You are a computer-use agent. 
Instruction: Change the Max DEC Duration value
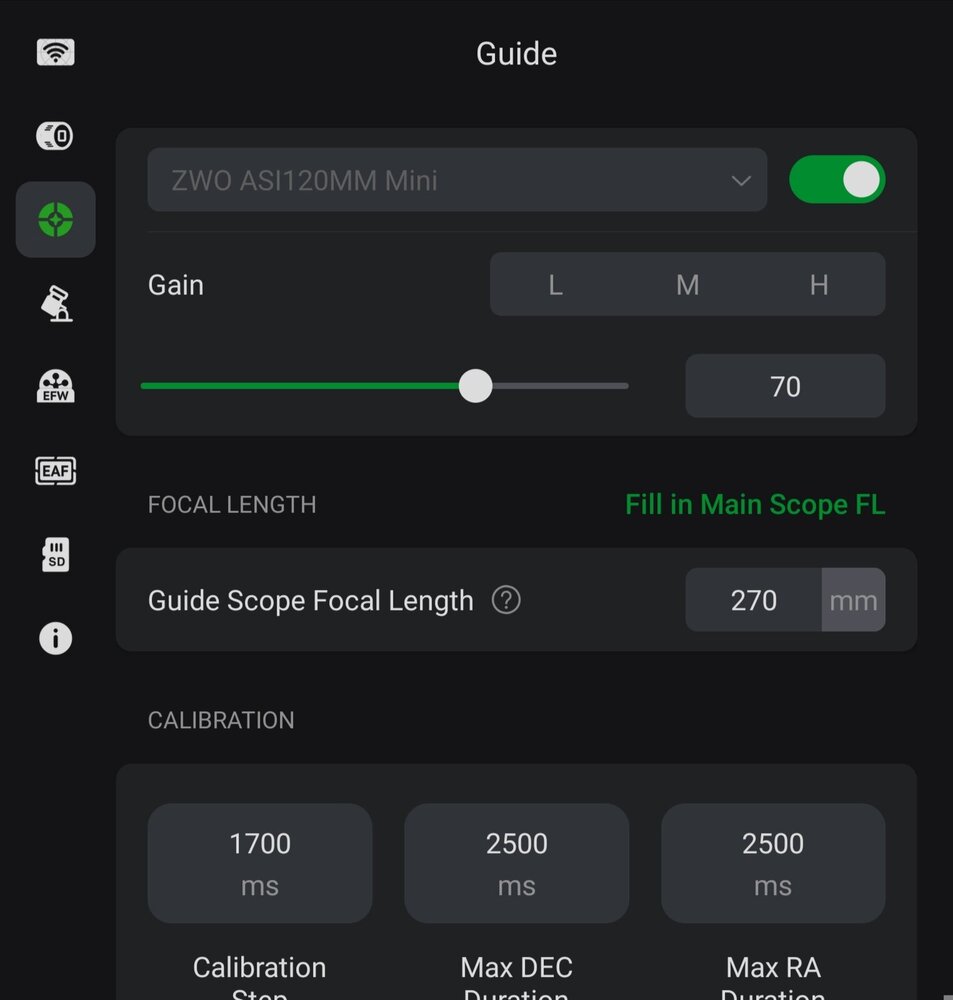517,862
